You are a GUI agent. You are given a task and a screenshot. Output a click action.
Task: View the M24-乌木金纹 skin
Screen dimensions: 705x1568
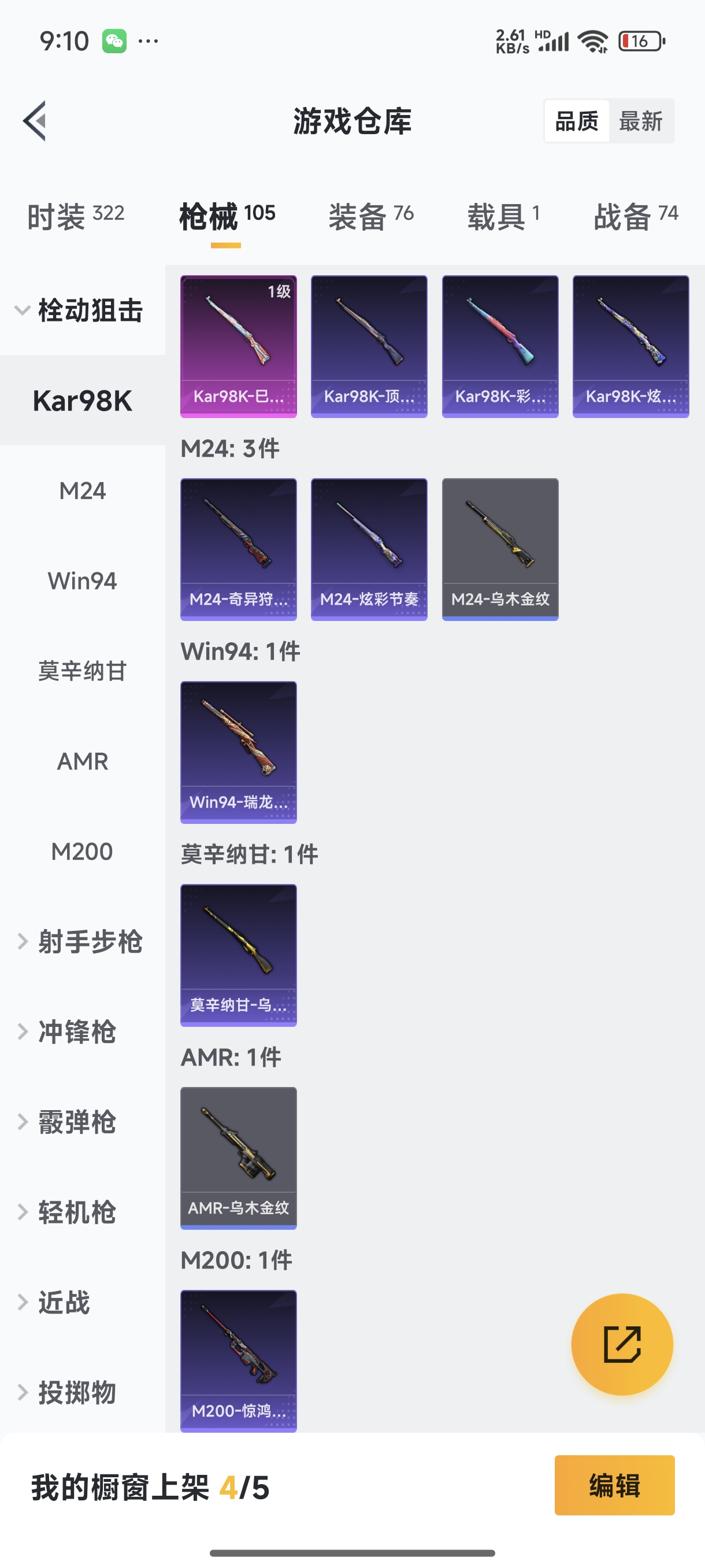point(500,549)
